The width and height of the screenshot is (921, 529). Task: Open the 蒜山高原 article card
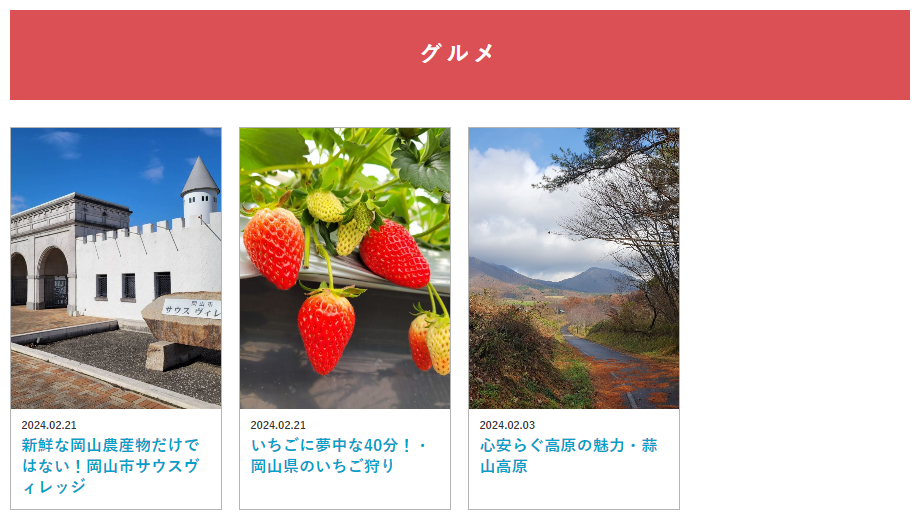[x=568, y=455]
